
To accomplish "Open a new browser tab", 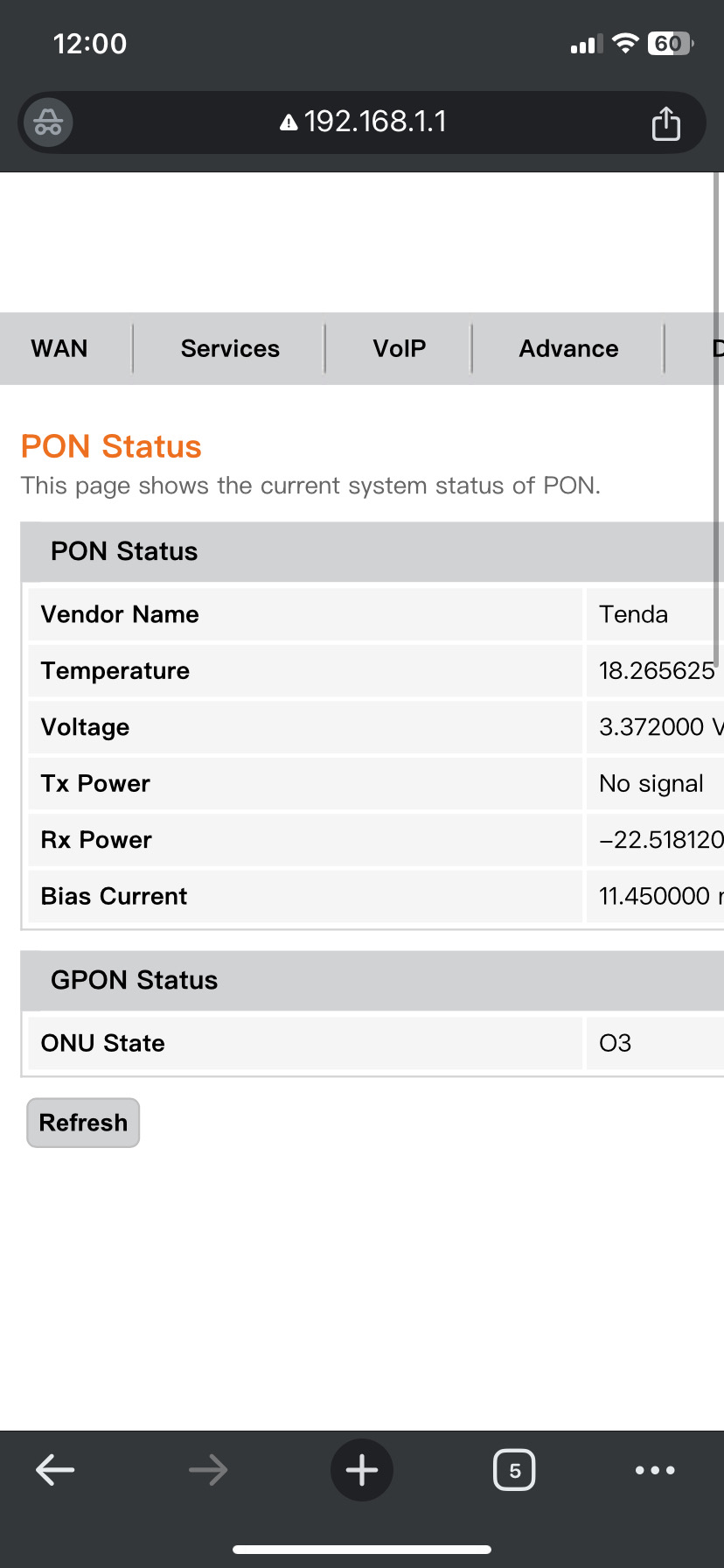I will point(362,1470).
